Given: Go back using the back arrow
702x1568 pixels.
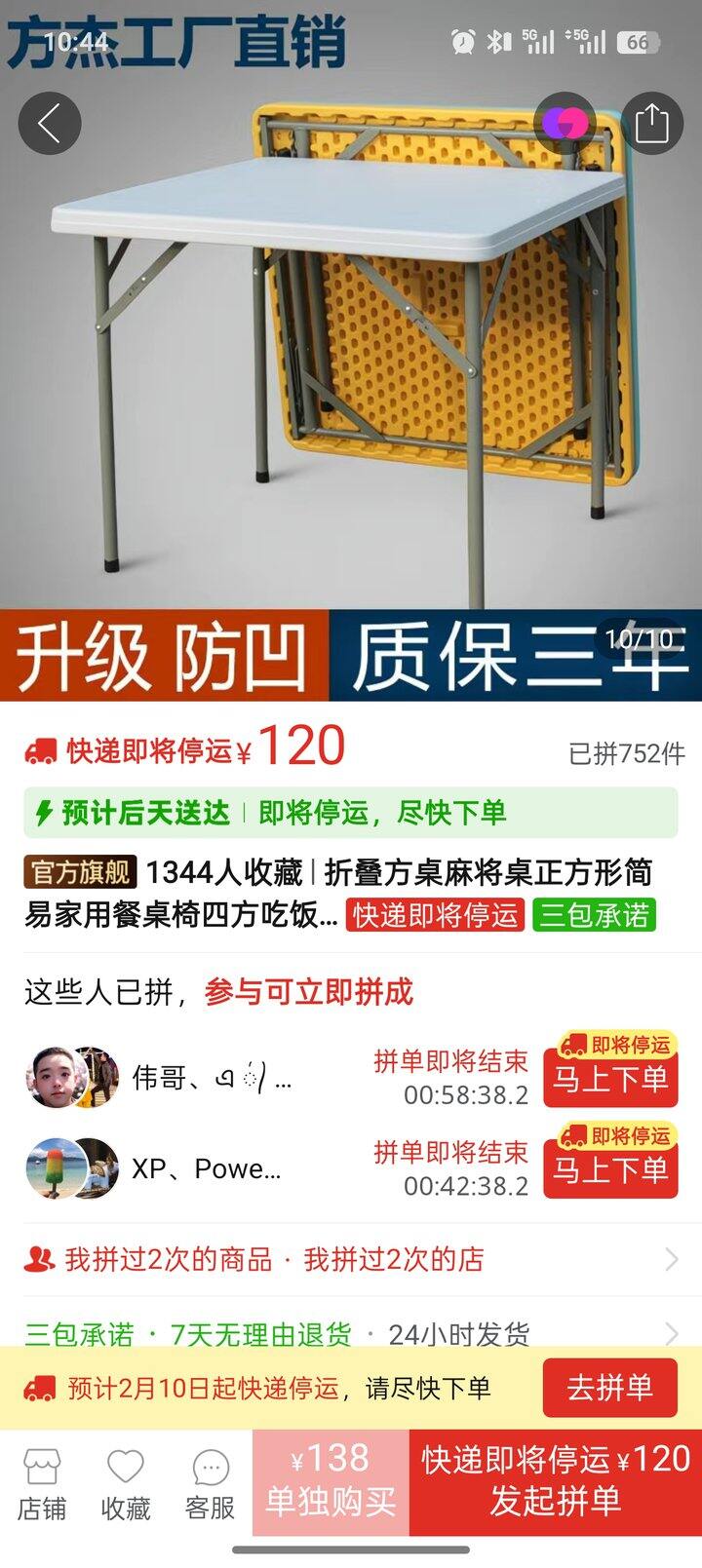Looking at the screenshot, I should point(49,123).
